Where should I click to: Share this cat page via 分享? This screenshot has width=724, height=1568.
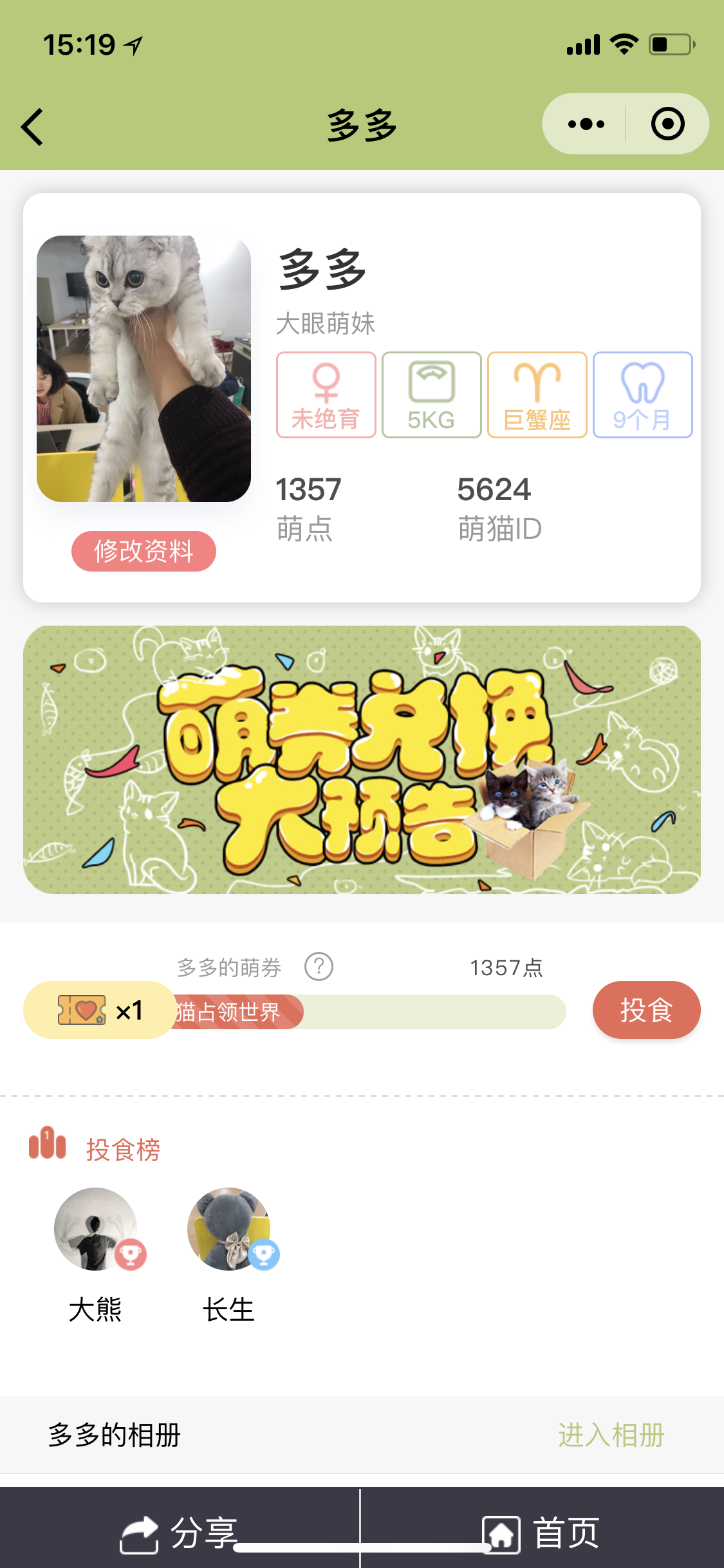[180, 1533]
